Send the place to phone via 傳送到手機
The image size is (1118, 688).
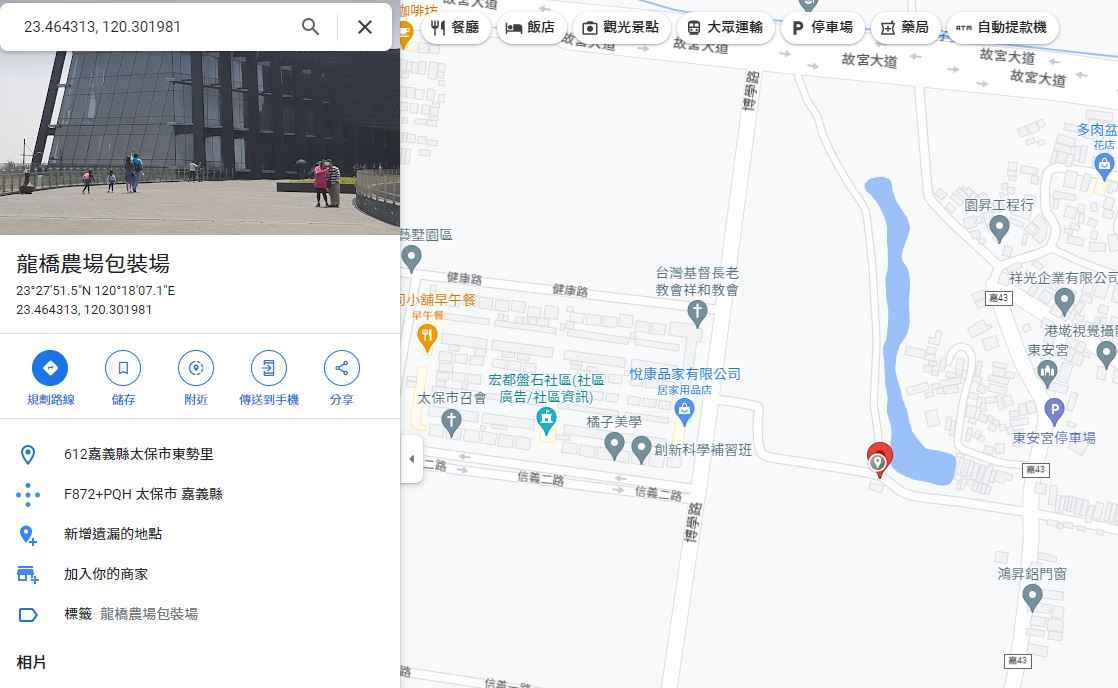(x=268, y=368)
